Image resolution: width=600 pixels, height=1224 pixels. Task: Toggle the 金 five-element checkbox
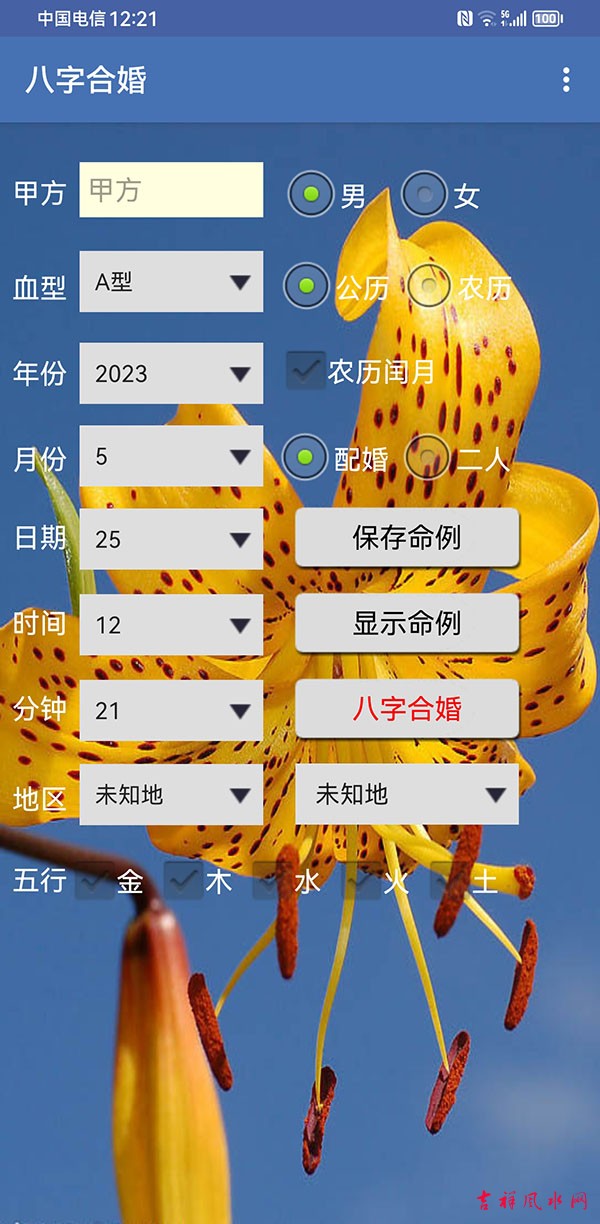[x=95, y=881]
